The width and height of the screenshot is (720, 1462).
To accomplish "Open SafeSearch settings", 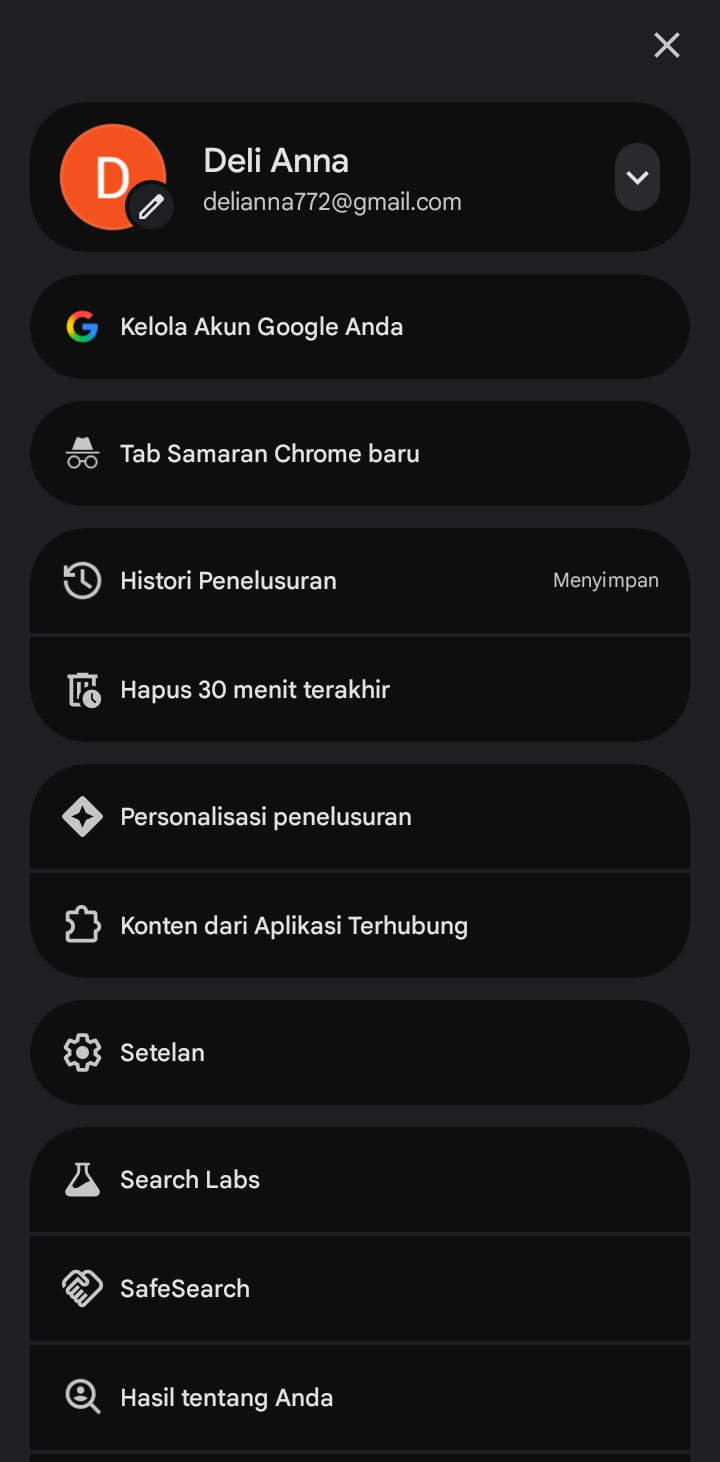I will click(x=360, y=1289).
